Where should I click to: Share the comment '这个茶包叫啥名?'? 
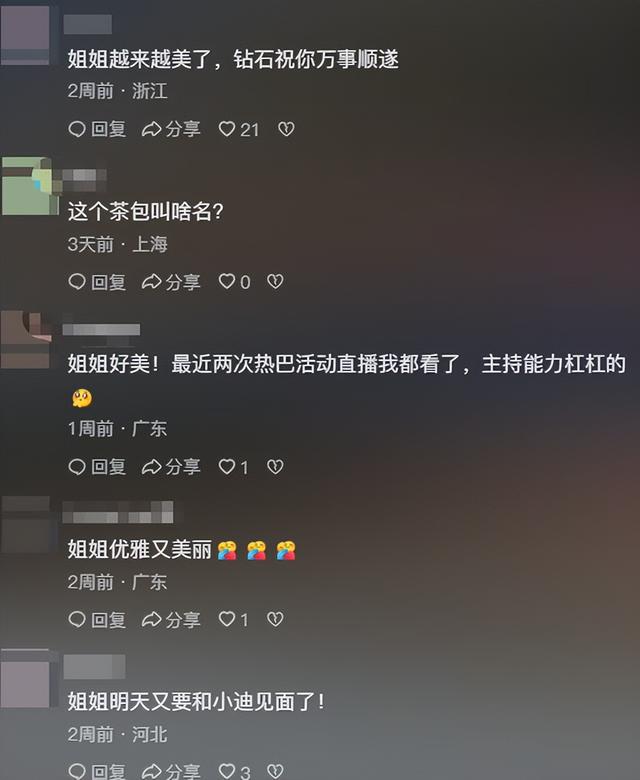171,282
